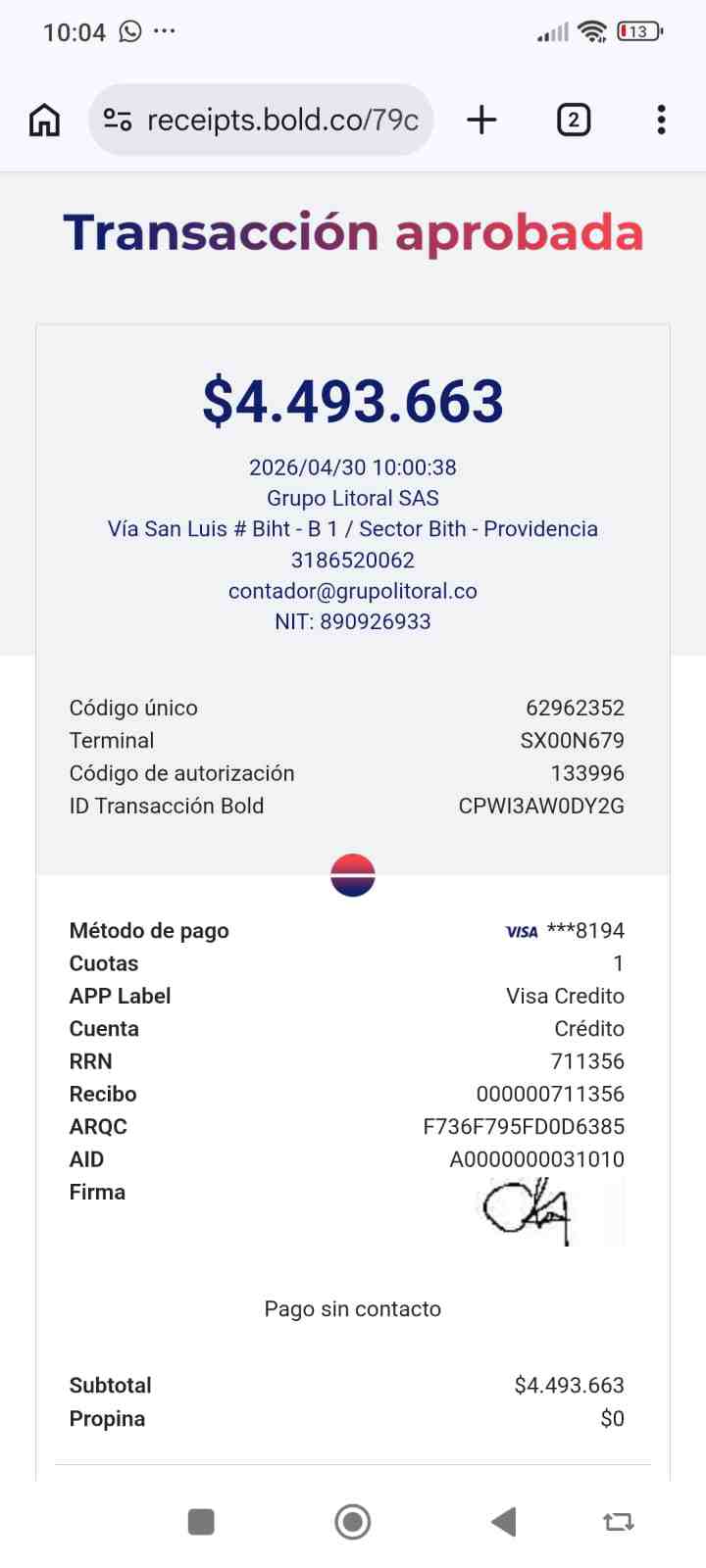Go to the browser home page
This screenshot has width=706, height=1568.
click(44, 121)
